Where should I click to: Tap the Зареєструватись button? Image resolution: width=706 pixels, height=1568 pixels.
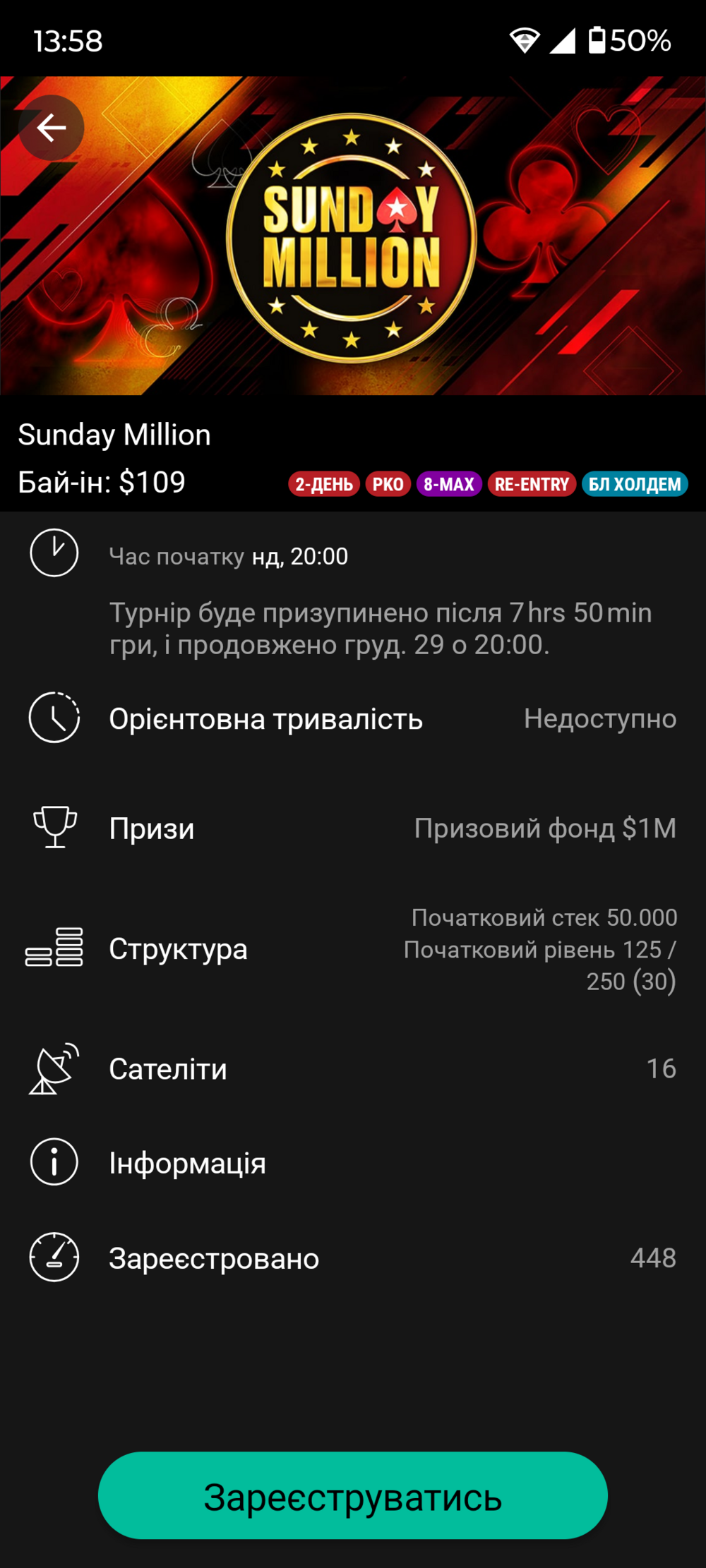(x=353, y=1495)
